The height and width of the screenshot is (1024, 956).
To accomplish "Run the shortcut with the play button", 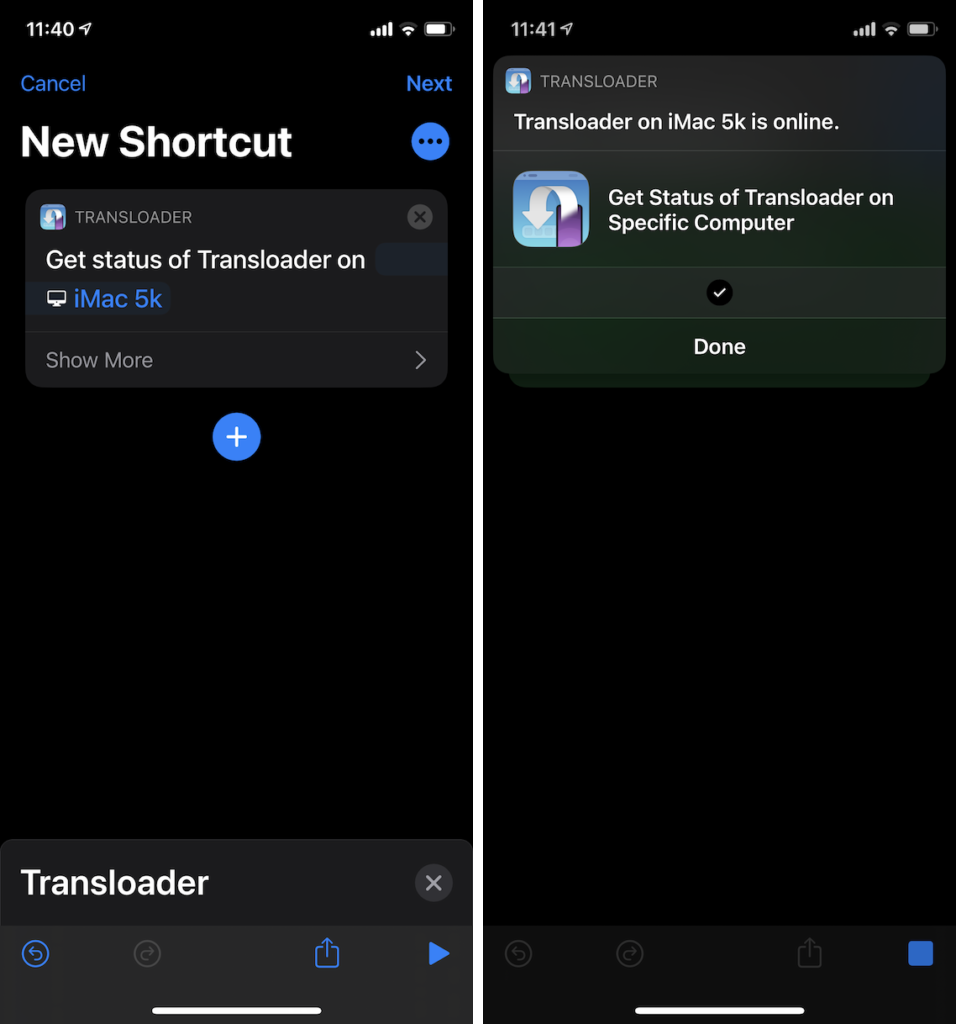I will click(438, 954).
